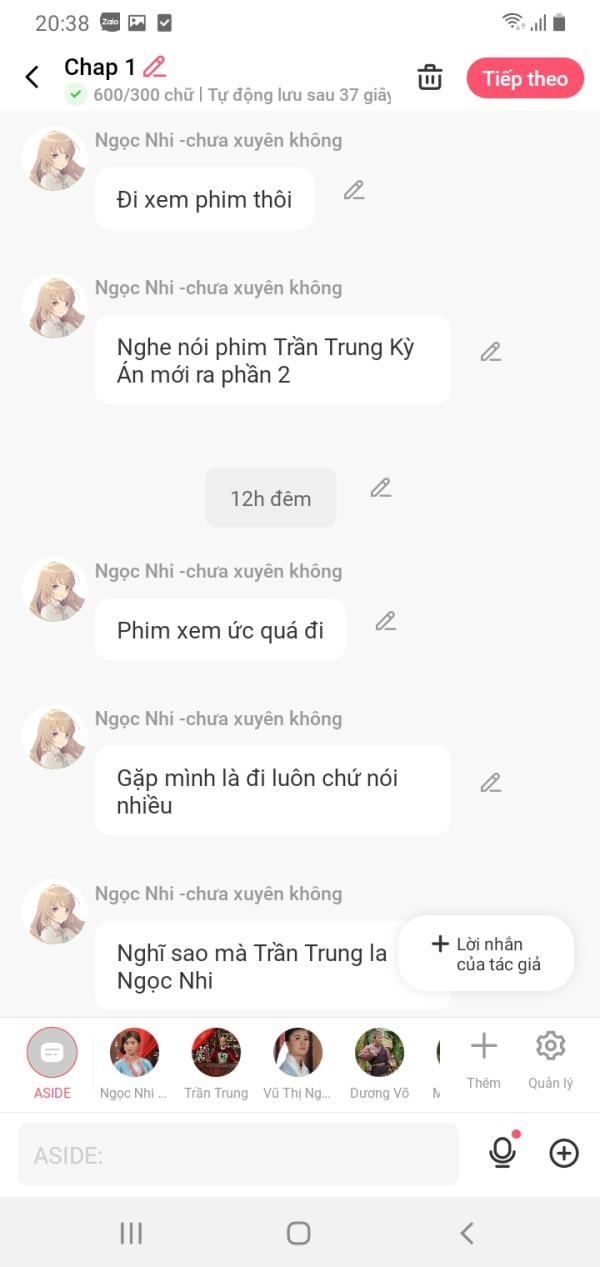Open Quản lý character settings
Viewport: 600px width, 1267px height.
click(x=550, y=1060)
